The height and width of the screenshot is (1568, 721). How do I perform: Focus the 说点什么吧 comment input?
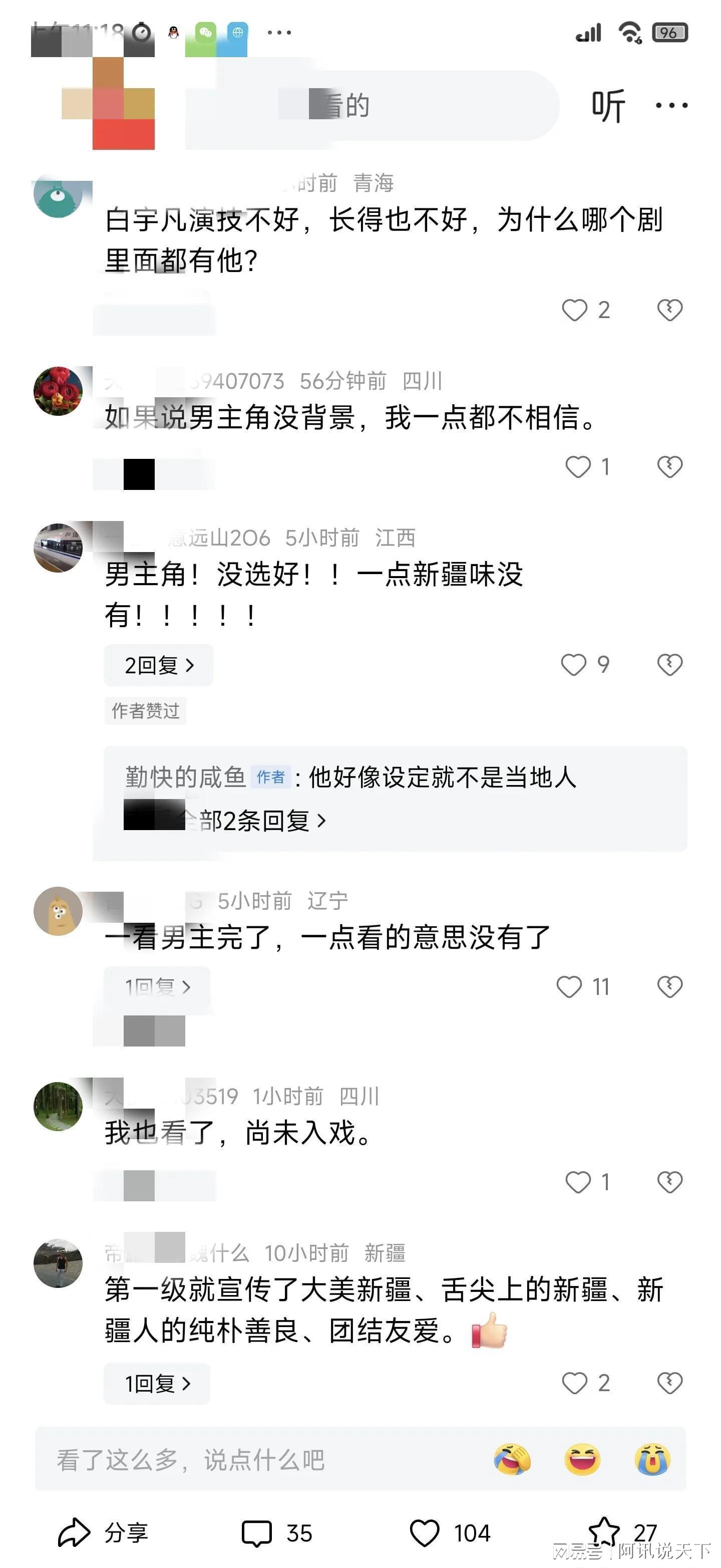243,1460
